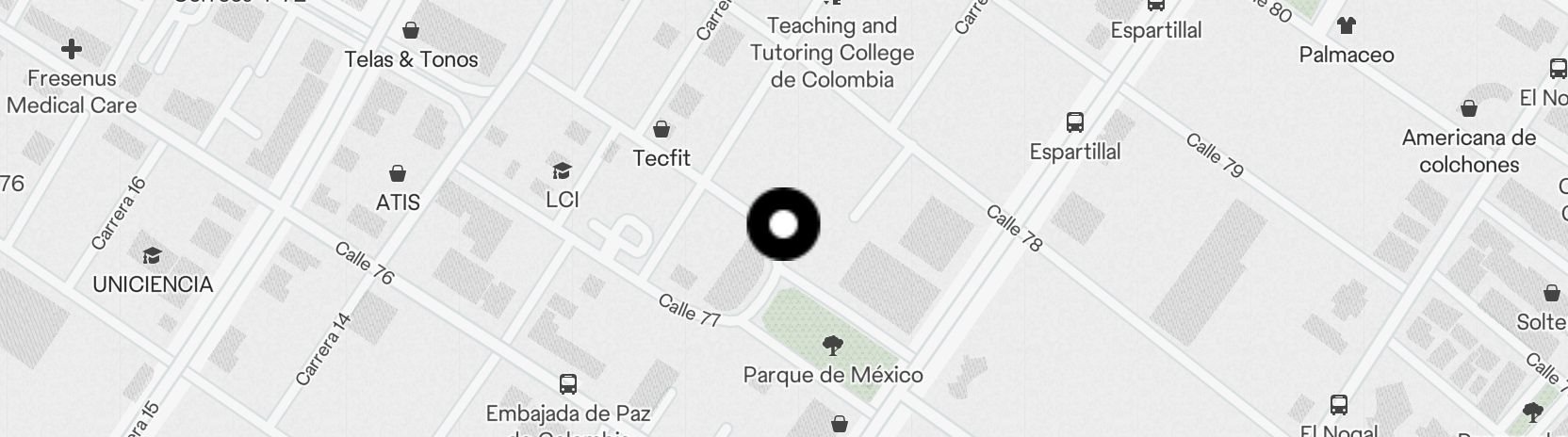Screen dimensions: 1568x437
Task: Open the Palmaceo clothing store marker
Action: 1347,25
